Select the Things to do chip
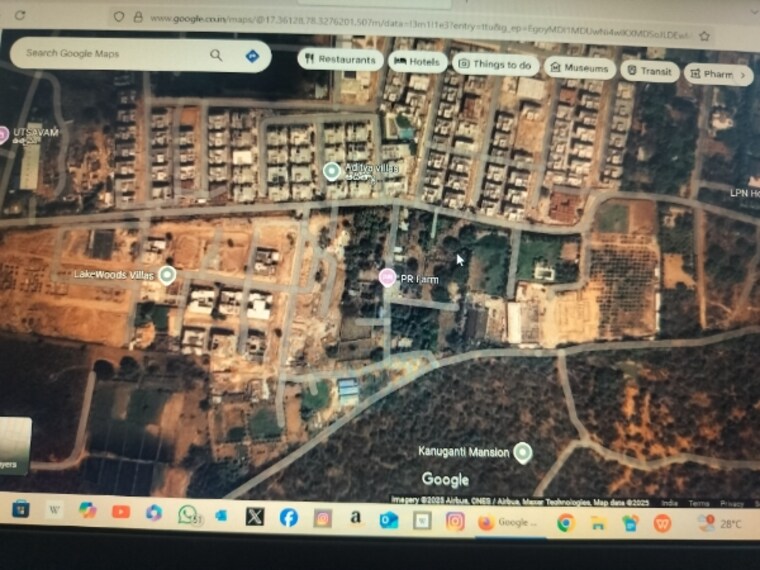Viewport: 760px width, 570px height. (x=495, y=65)
